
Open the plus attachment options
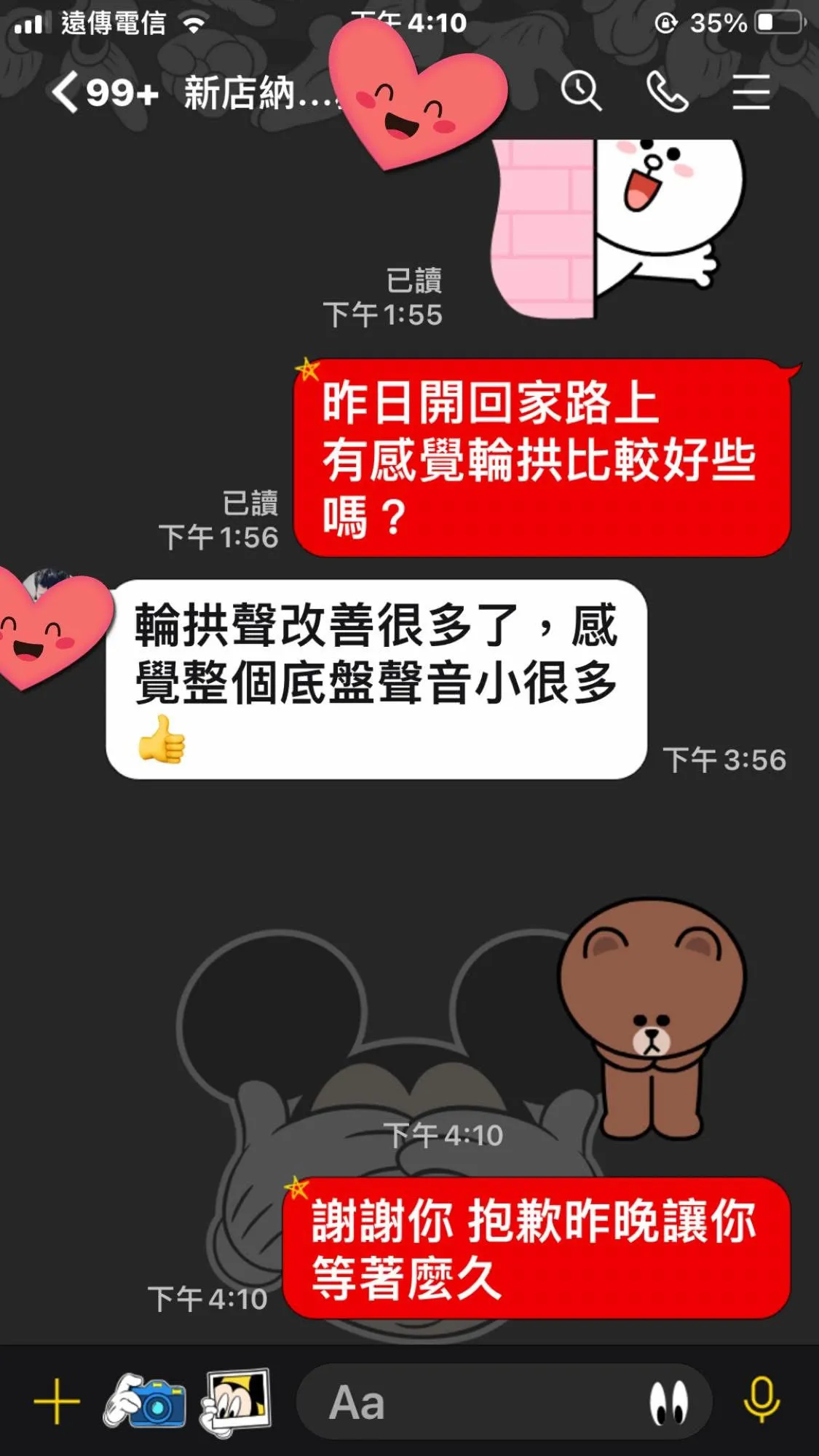(x=56, y=1401)
